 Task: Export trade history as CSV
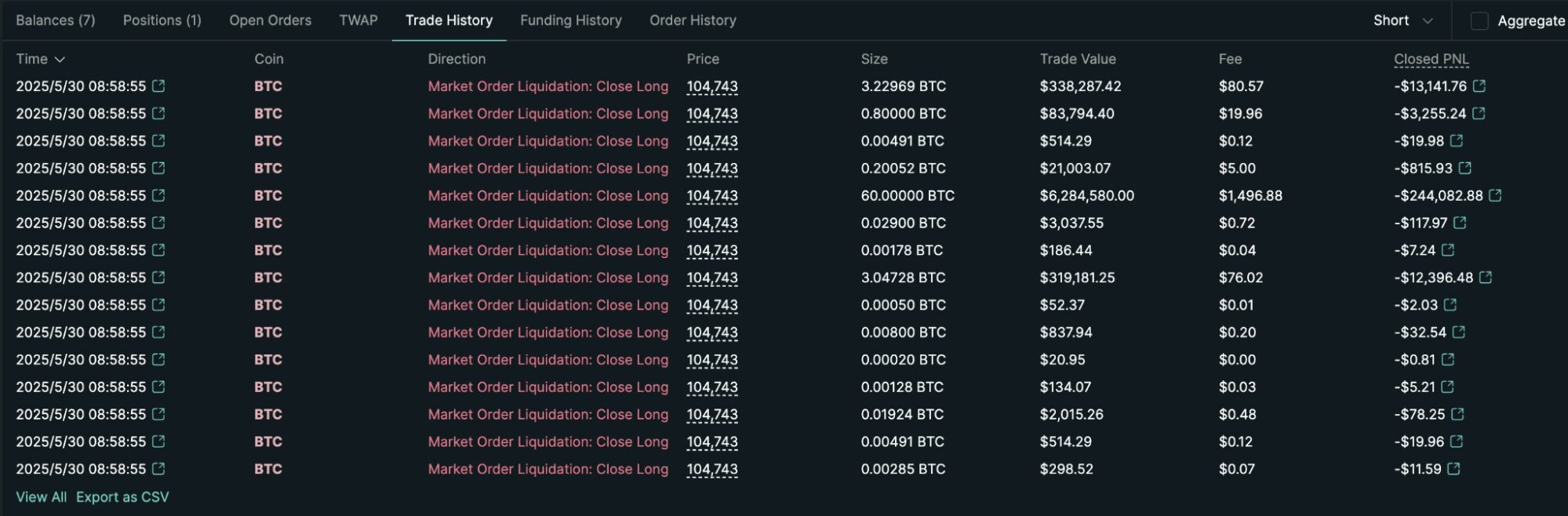122,496
